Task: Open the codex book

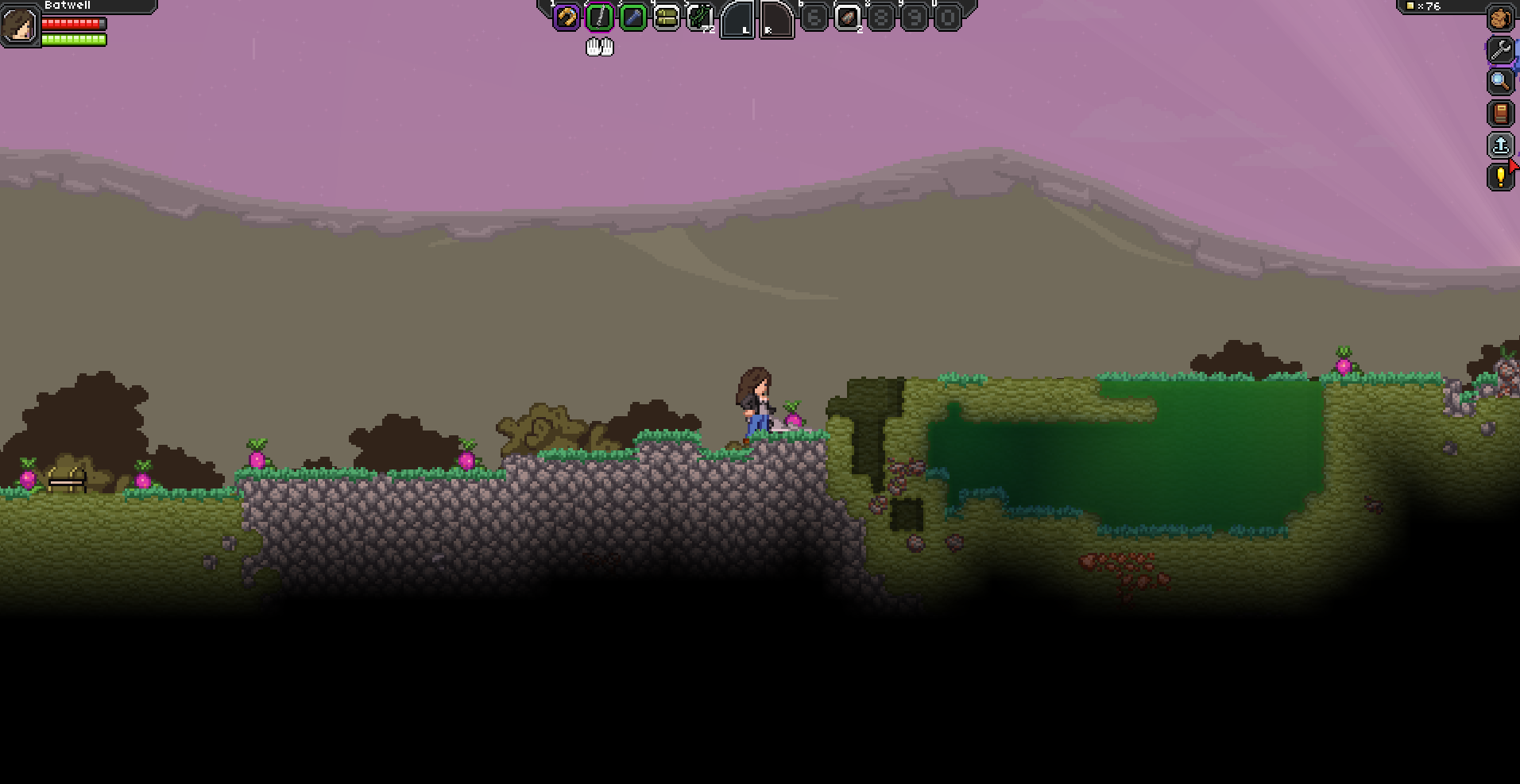Action: coord(1500,114)
